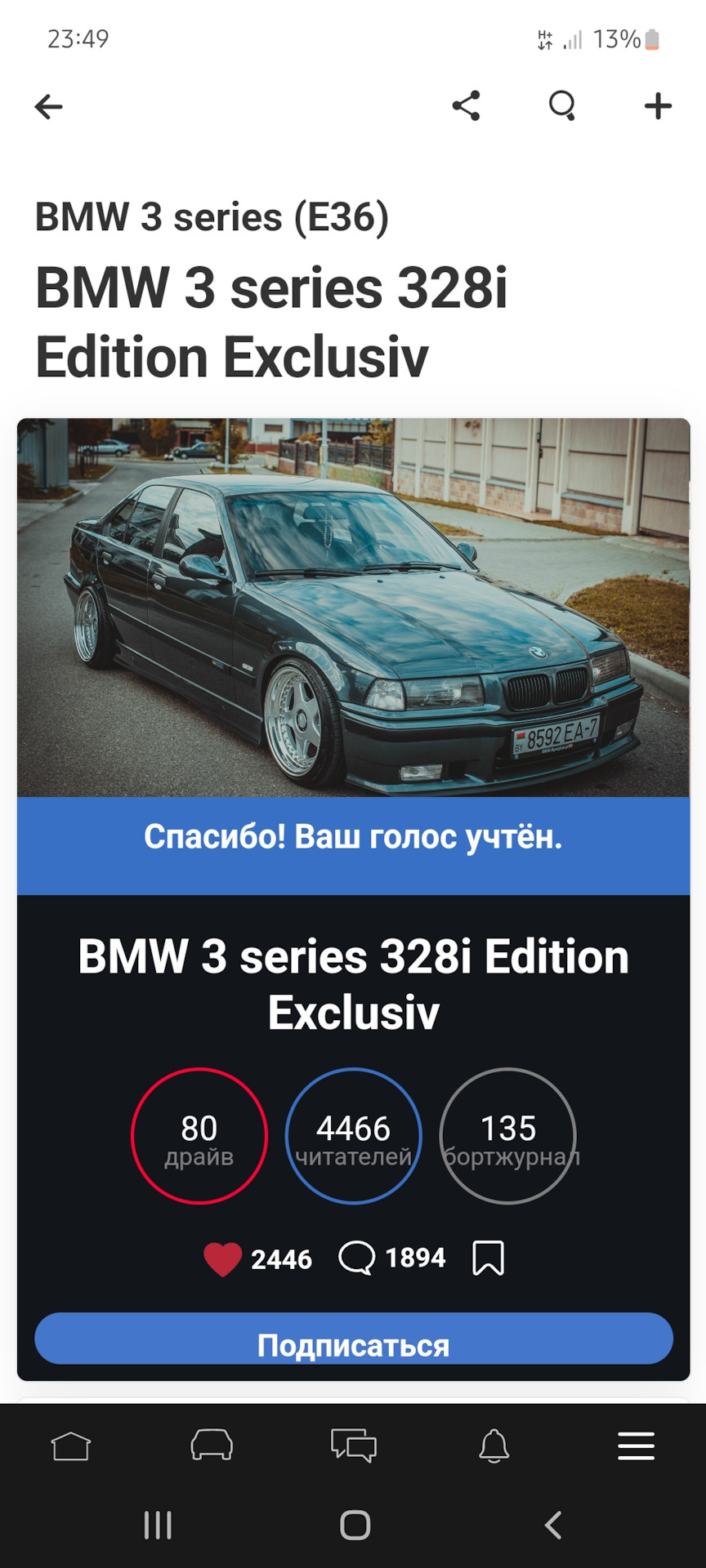Screen dimensions: 706x1568
Task: Open the hamburger menu tab
Action: pos(636,1446)
